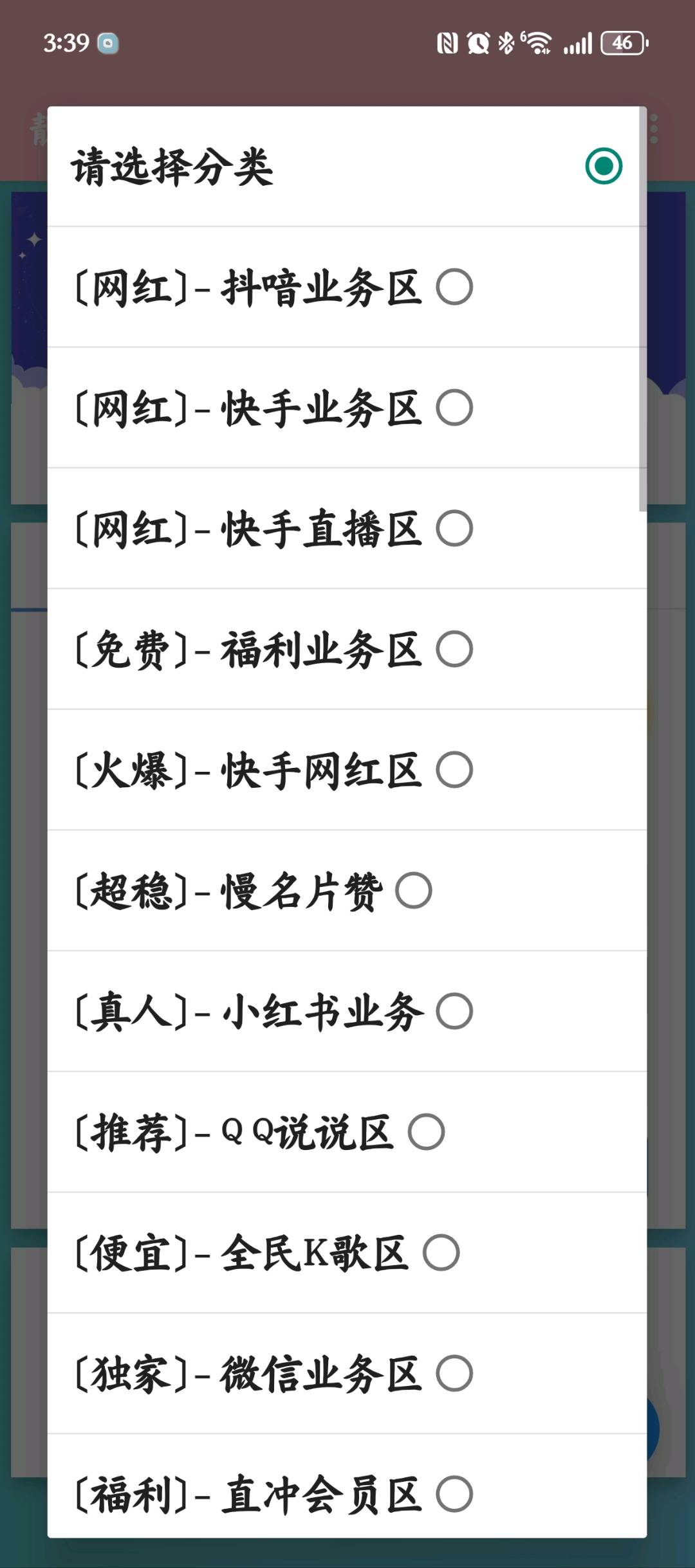Select [福利]-直冲会员区 category

point(347,1486)
